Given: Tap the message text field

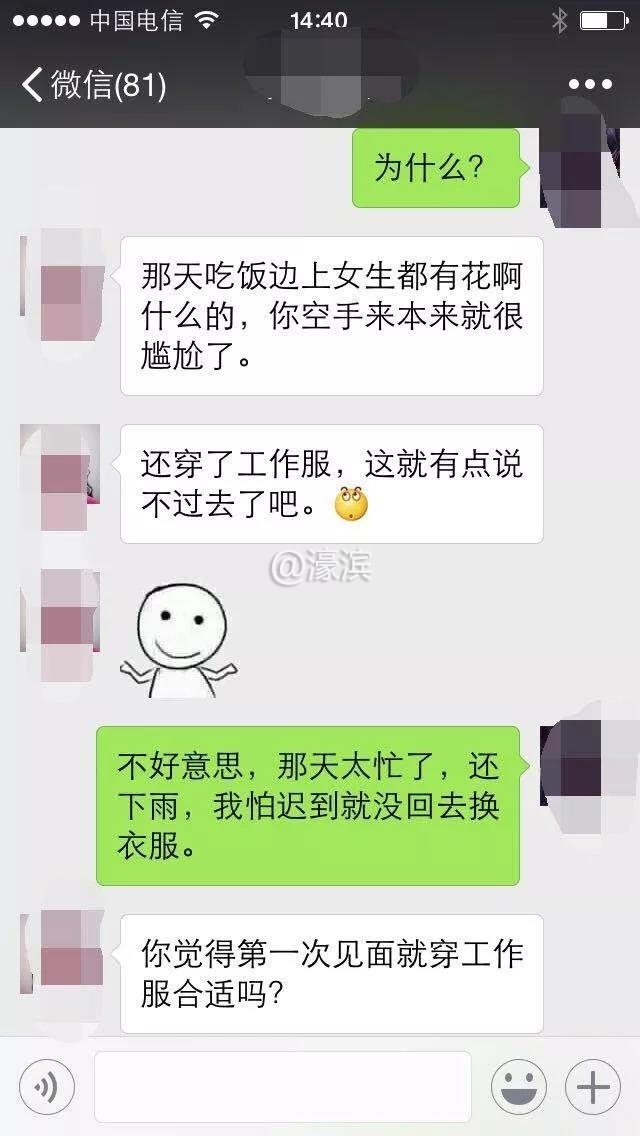Looking at the screenshot, I should 282,1086.
